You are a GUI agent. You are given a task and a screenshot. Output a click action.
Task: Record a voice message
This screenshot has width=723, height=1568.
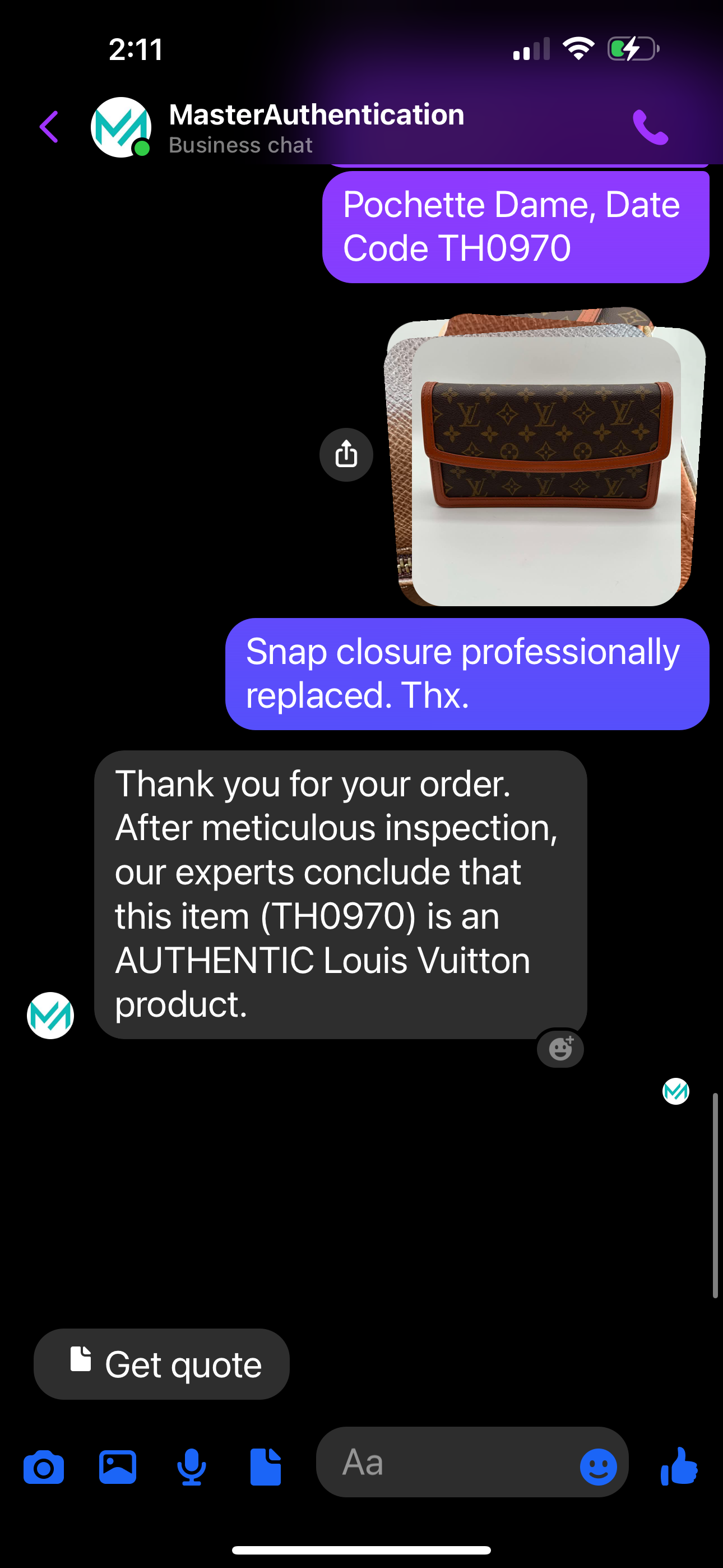click(191, 1467)
